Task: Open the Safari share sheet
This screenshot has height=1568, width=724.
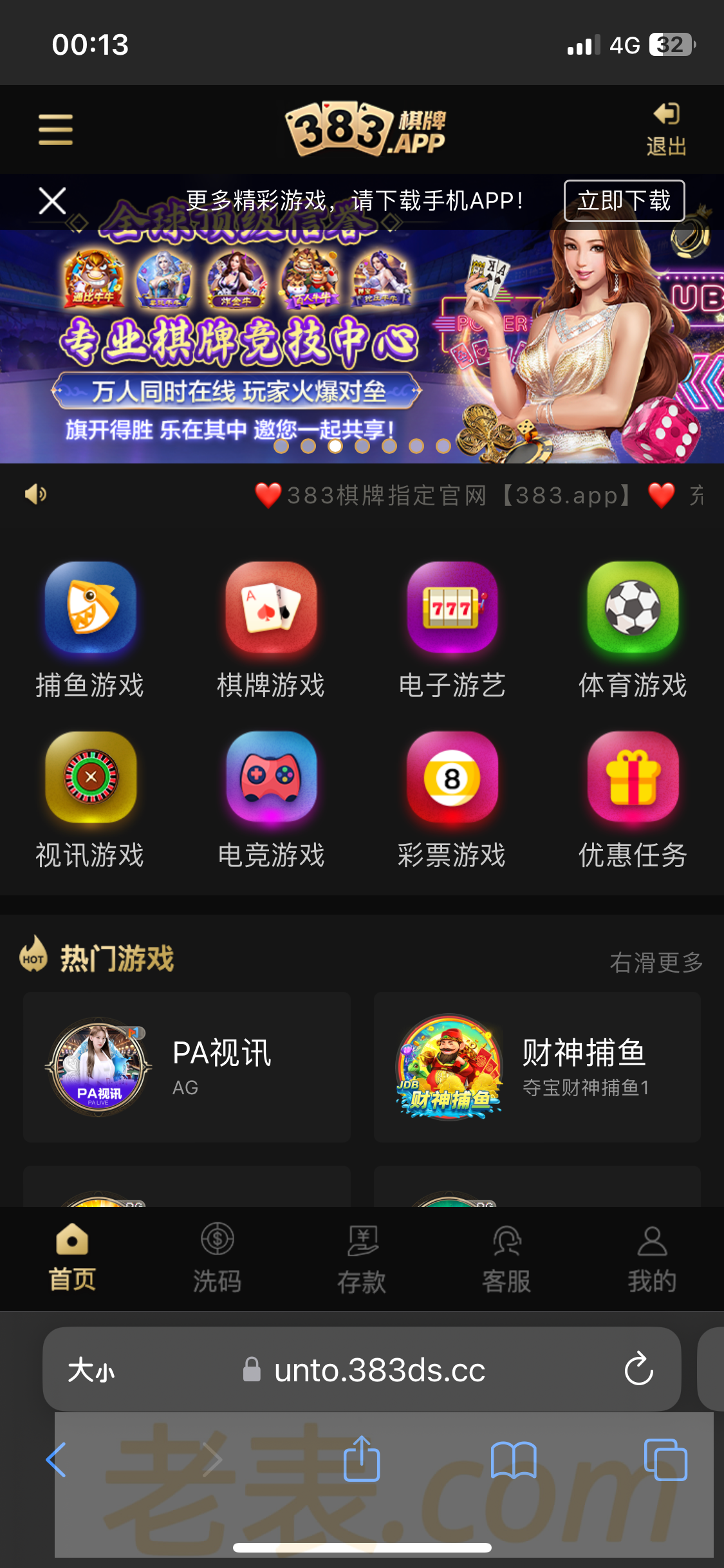Action: point(362,1459)
